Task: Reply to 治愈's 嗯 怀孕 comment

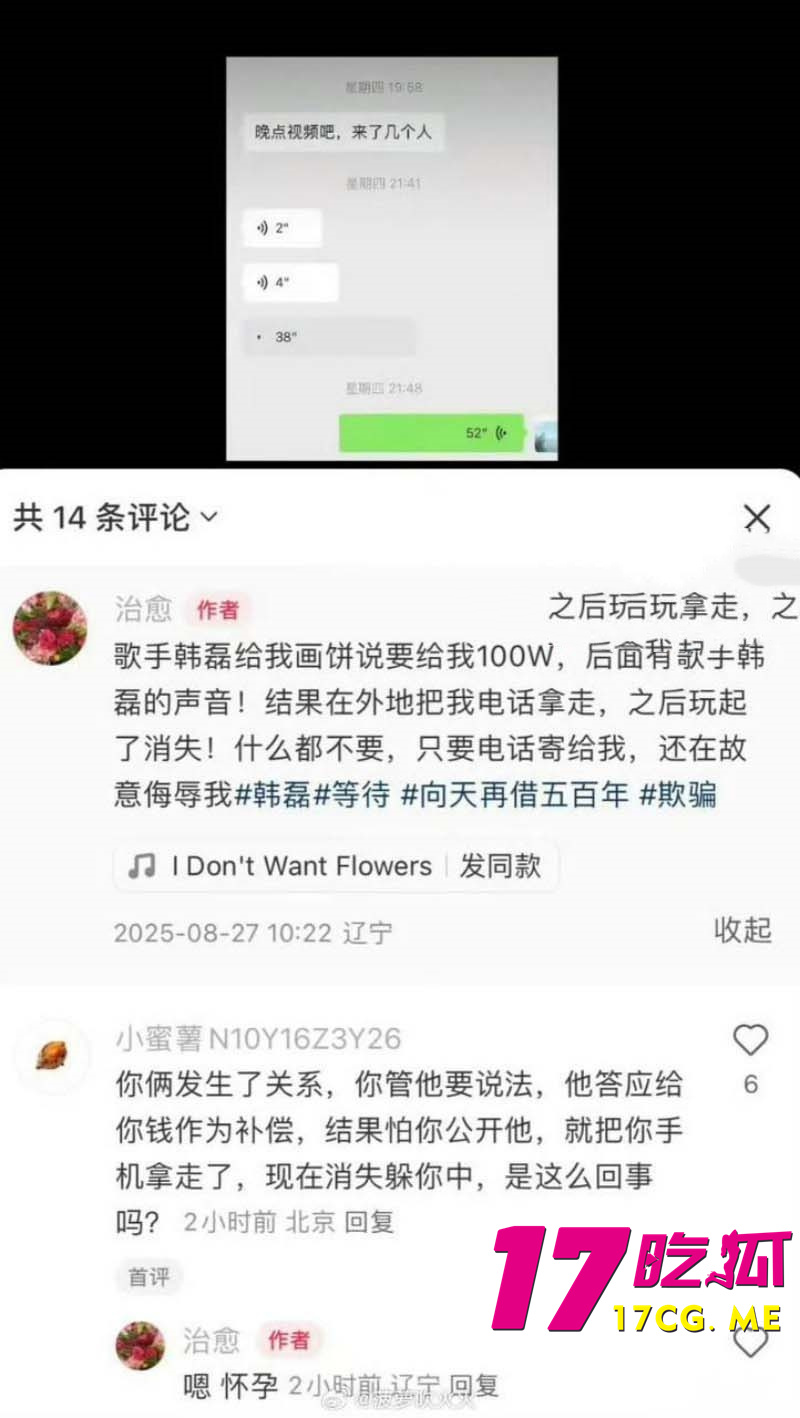Action: point(473,1386)
